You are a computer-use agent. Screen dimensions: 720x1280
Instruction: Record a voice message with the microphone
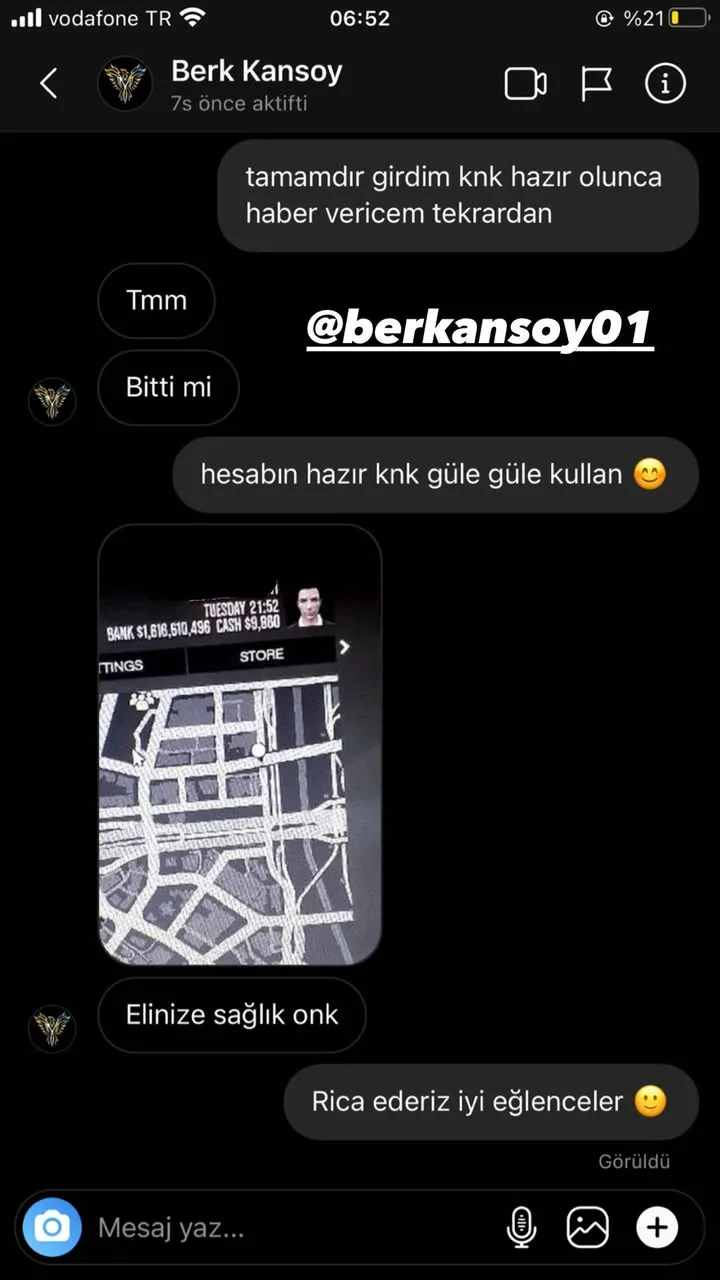(x=521, y=1227)
